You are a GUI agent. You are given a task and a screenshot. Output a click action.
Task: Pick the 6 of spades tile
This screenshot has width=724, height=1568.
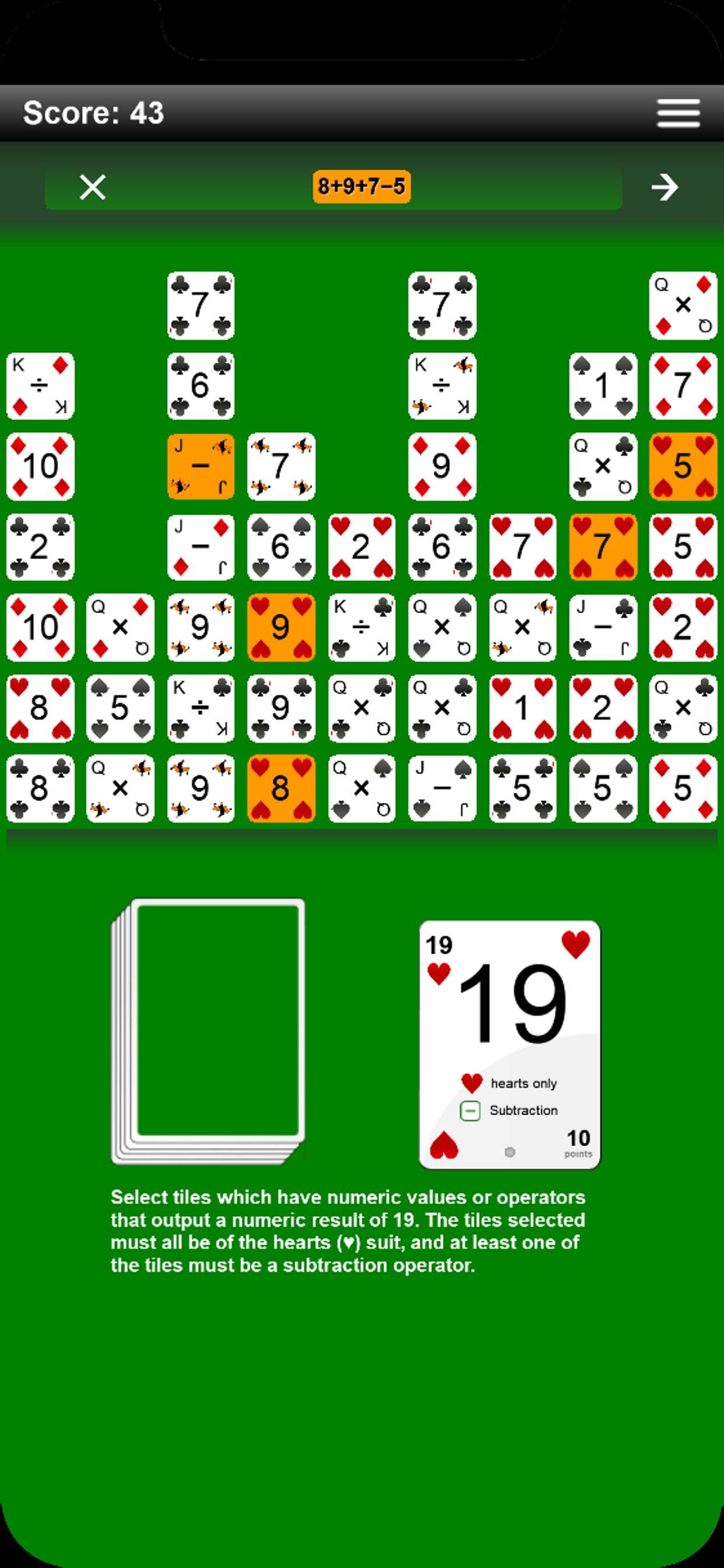click(x=281, y=547)
